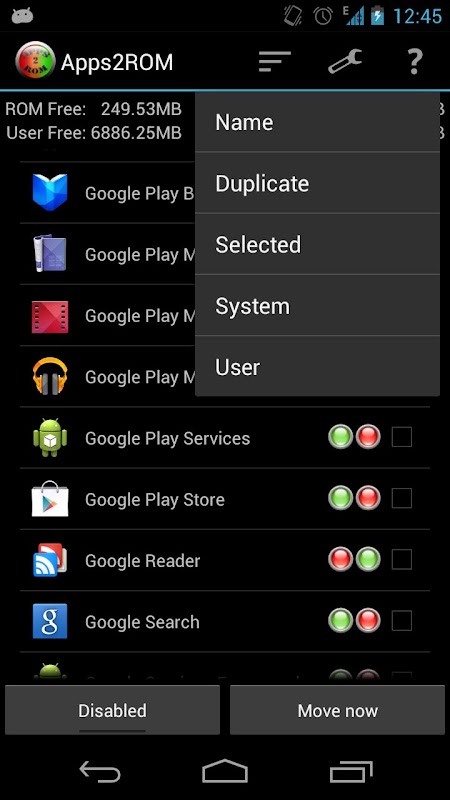
Task: Sort the app list by Name
Action: pos(317,122)
